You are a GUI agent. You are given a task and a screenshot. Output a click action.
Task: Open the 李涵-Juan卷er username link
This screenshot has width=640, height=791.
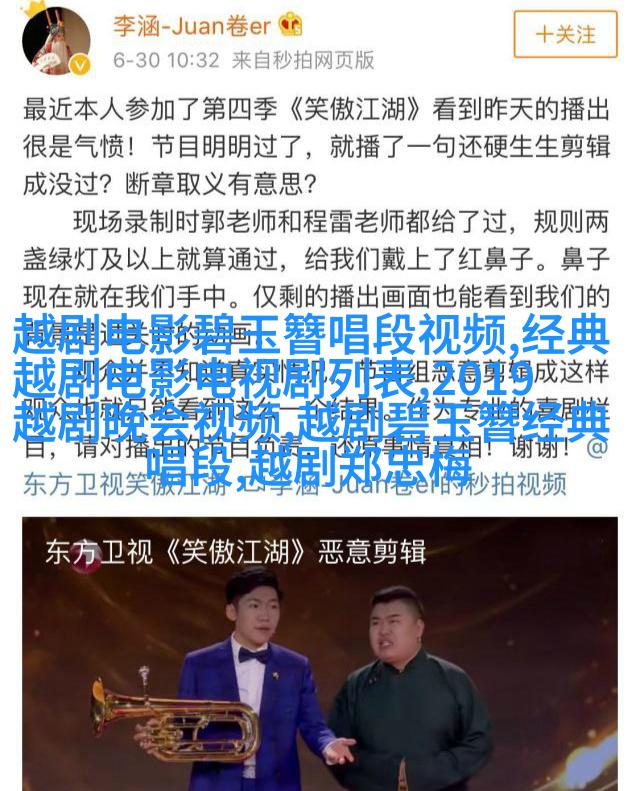point(188,24)
